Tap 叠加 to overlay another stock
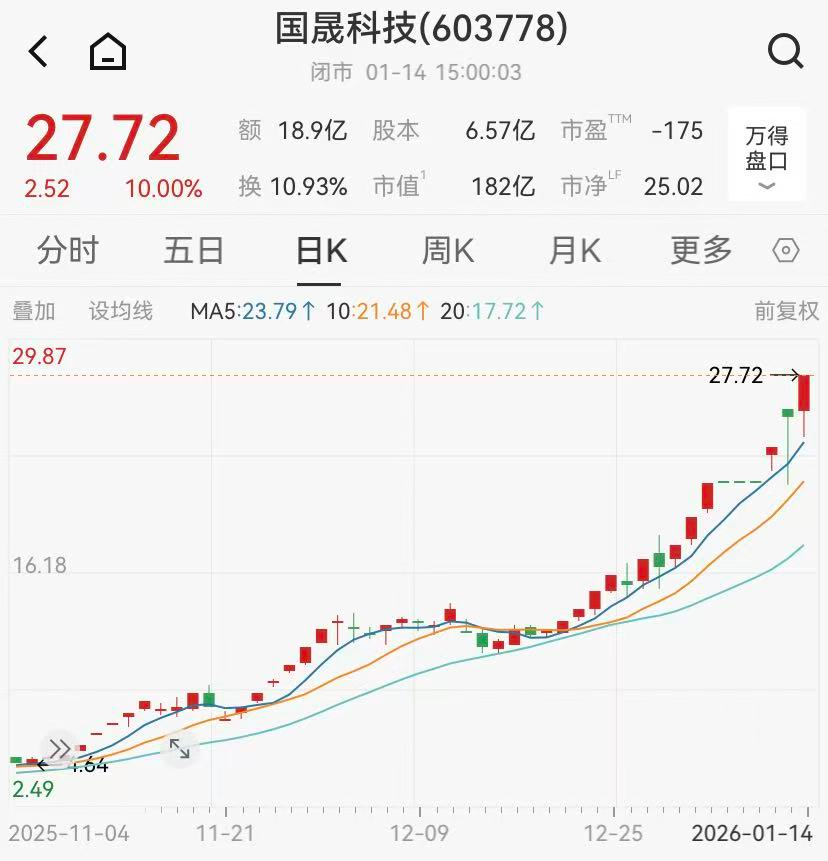 click(x=34, y=311)
